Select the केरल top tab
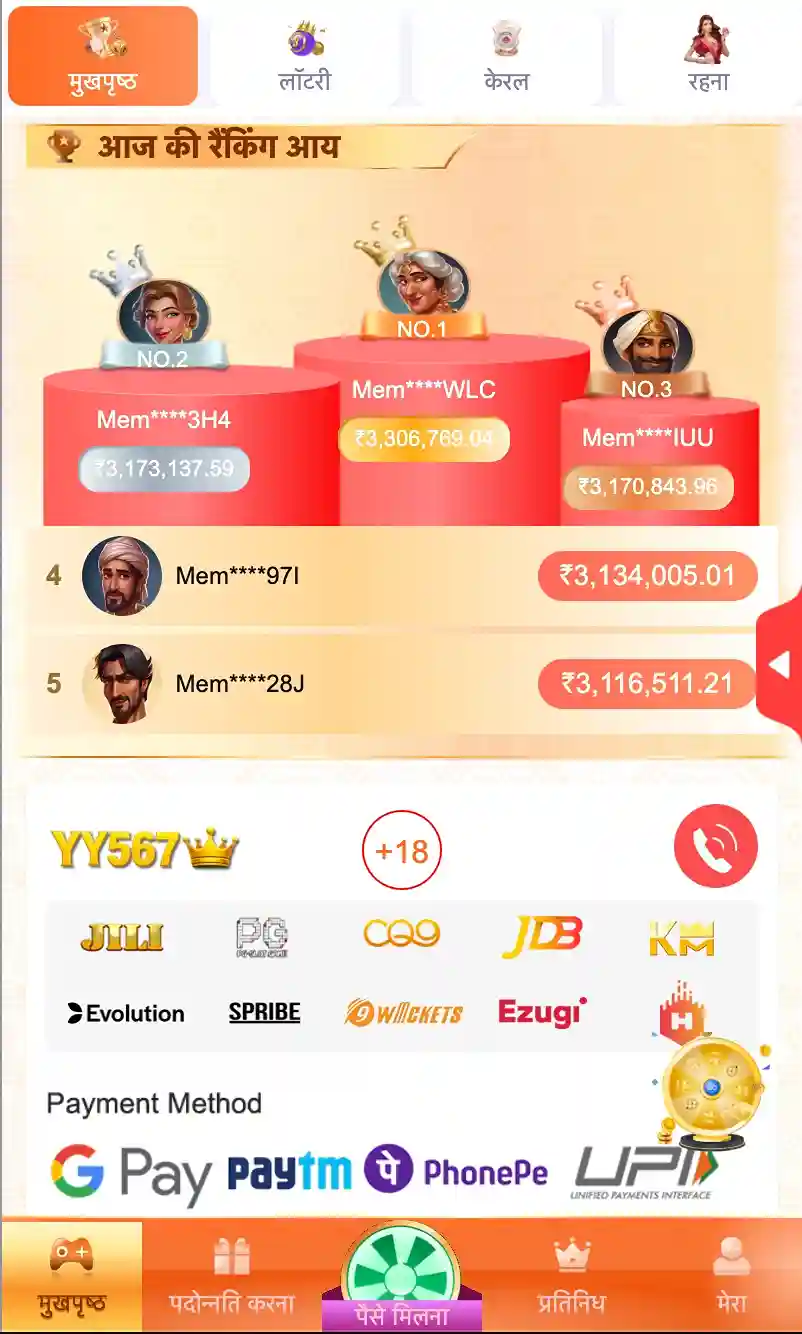The width and height of the screenshot is (802, 1334). (506, 56)
